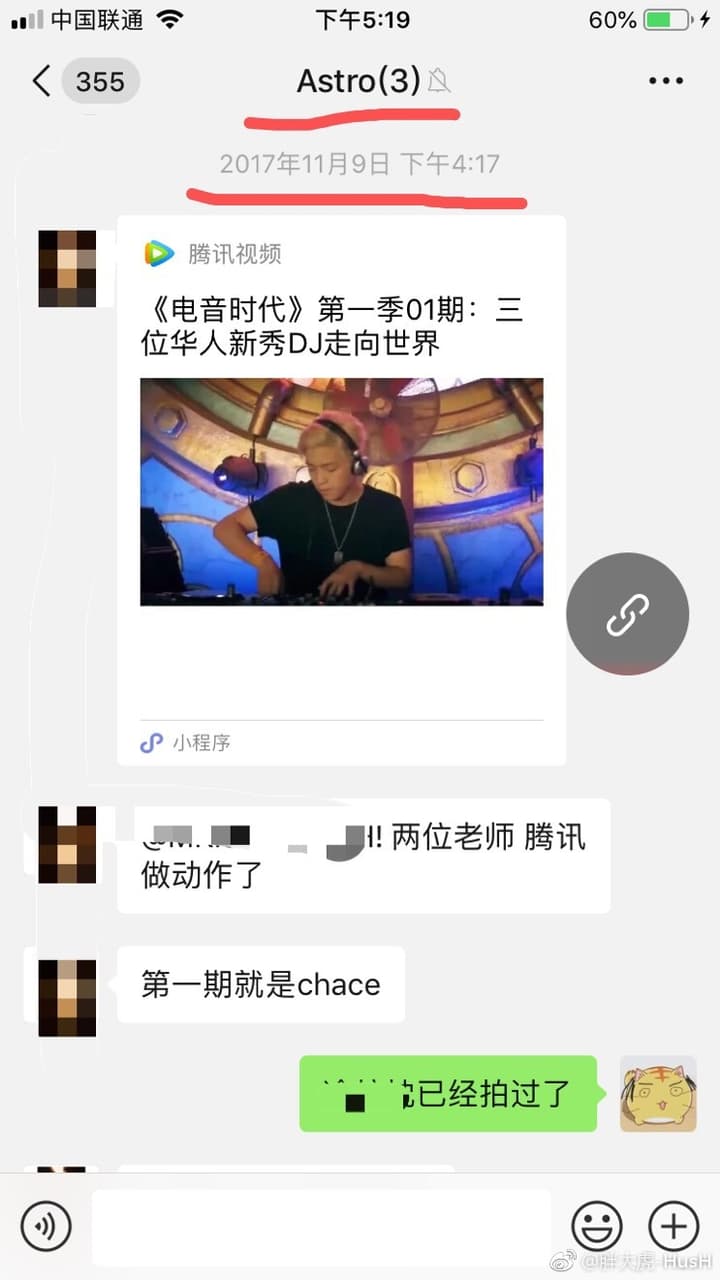Open the plus attachments menu
The image size is (720, 1280).
674,1226
